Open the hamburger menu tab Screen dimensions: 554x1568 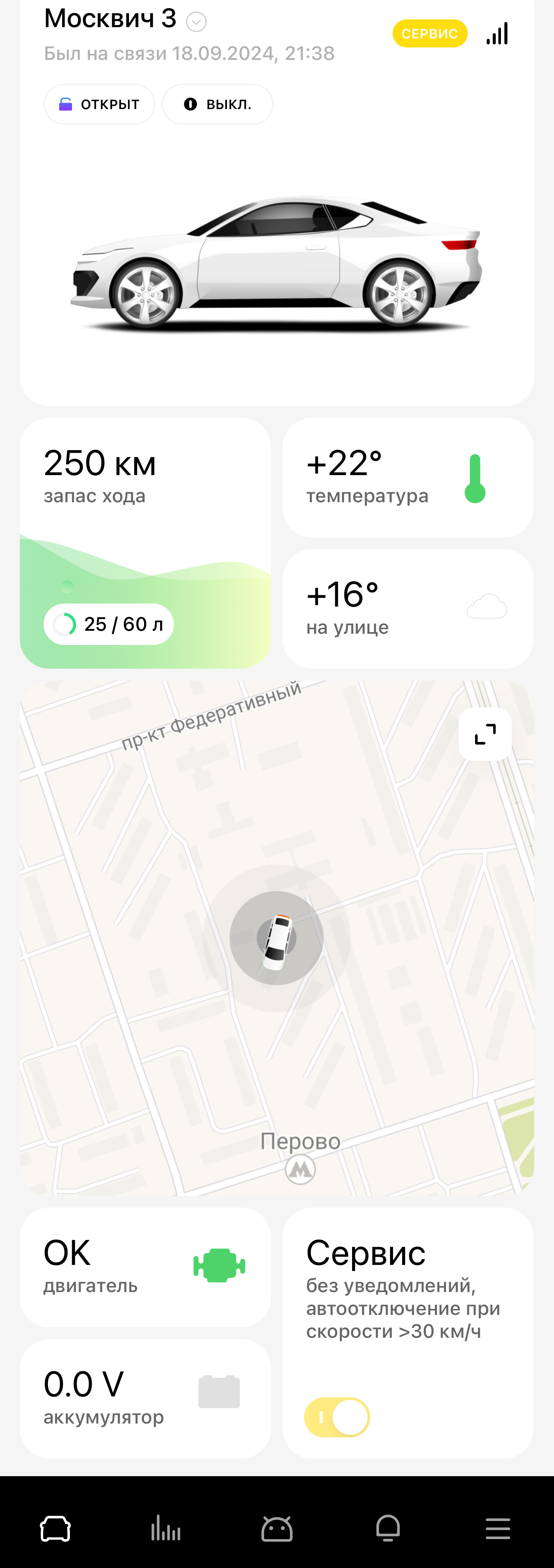click(x=498, y=1528)
